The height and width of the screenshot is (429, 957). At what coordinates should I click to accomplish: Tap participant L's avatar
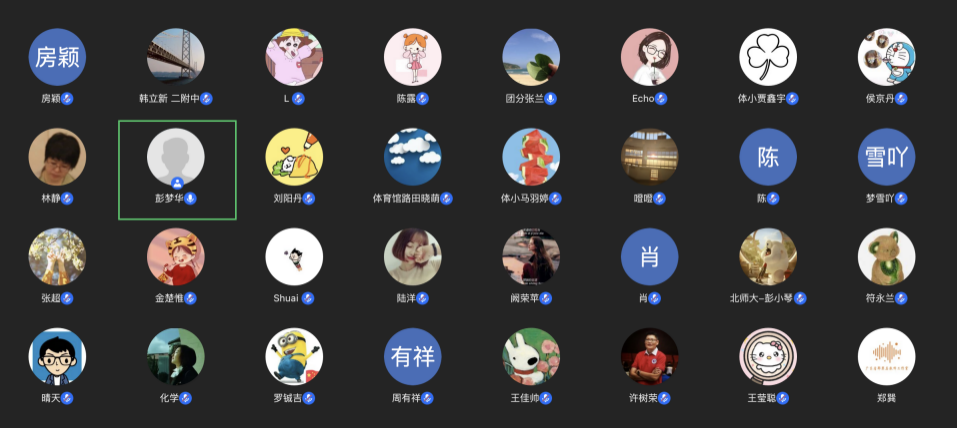(x=294, y=57)
